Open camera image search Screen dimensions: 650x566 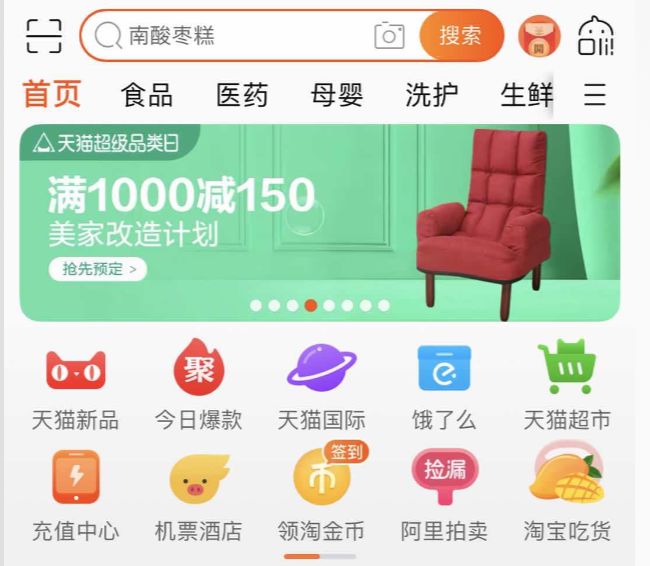[x=389, y=36]
